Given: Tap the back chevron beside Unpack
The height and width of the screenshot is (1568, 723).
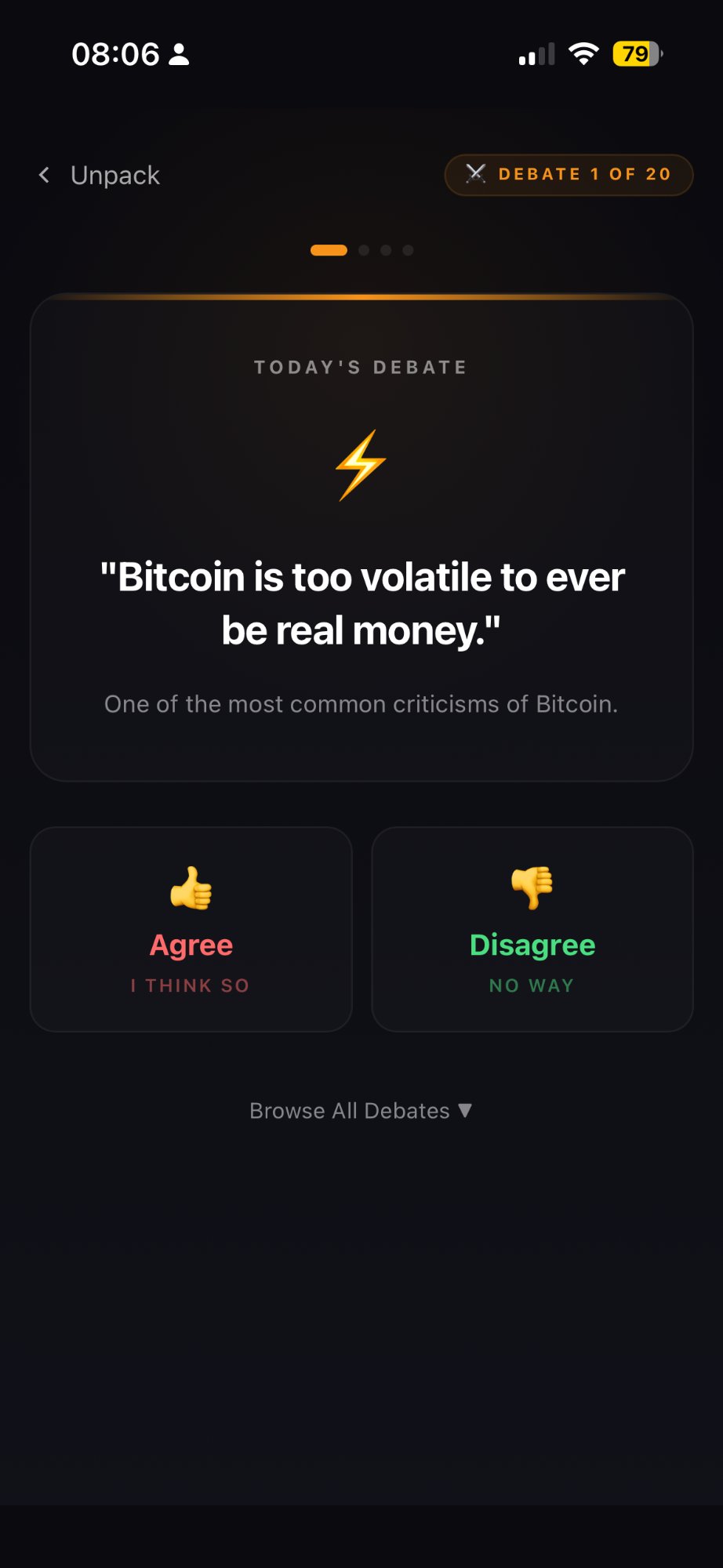Looking at the screenshot, I should pos(44,174).
